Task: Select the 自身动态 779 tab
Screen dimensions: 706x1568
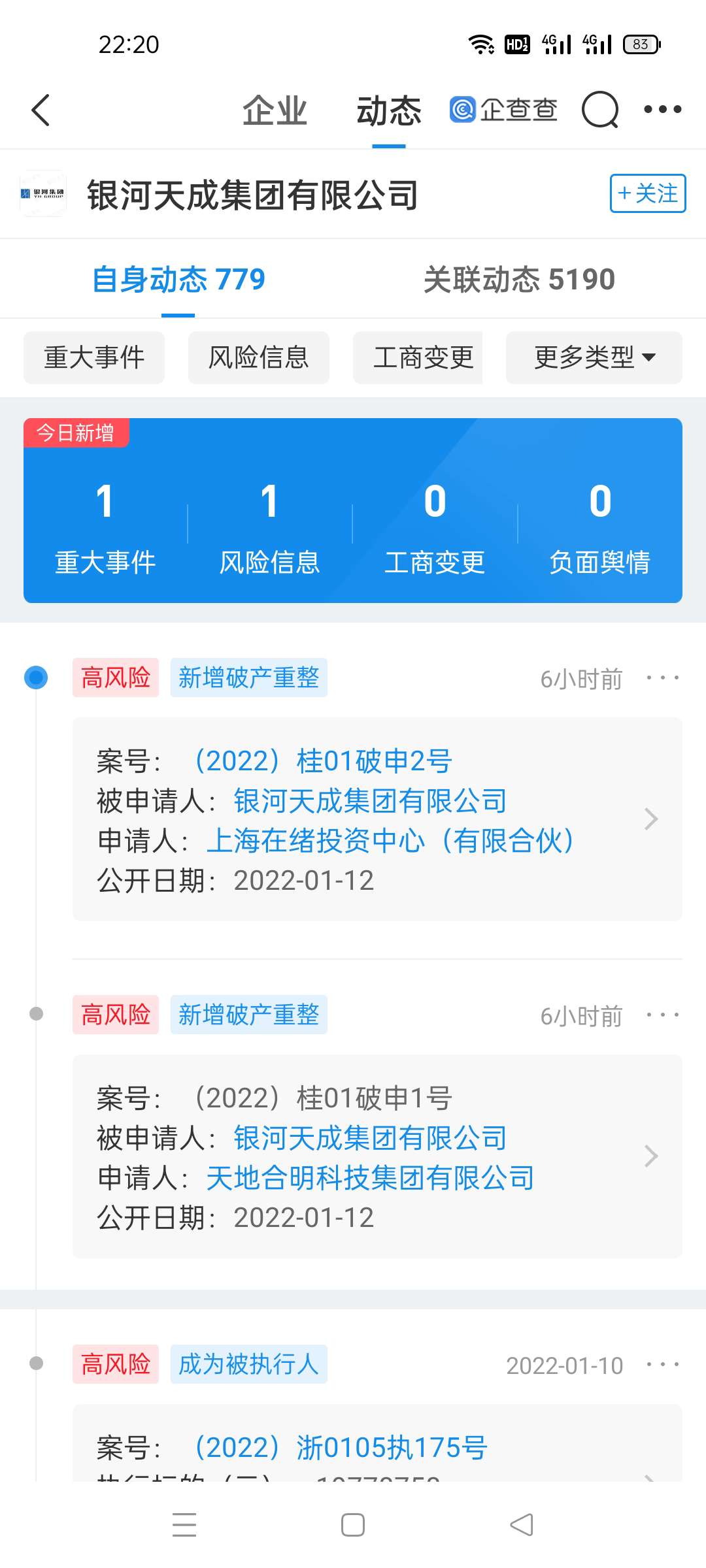Action: pos(178,280)
